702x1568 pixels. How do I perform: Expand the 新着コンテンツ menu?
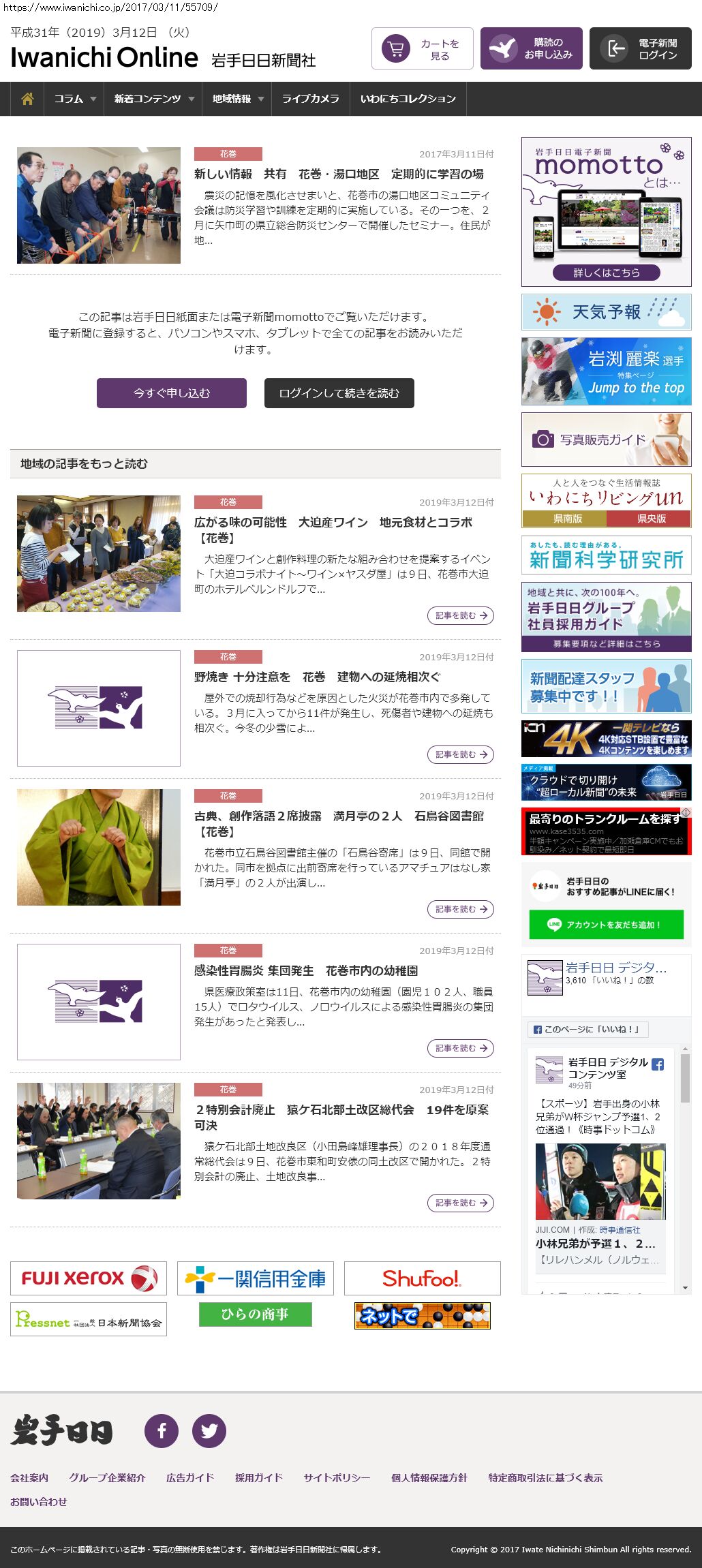(153, 99)
